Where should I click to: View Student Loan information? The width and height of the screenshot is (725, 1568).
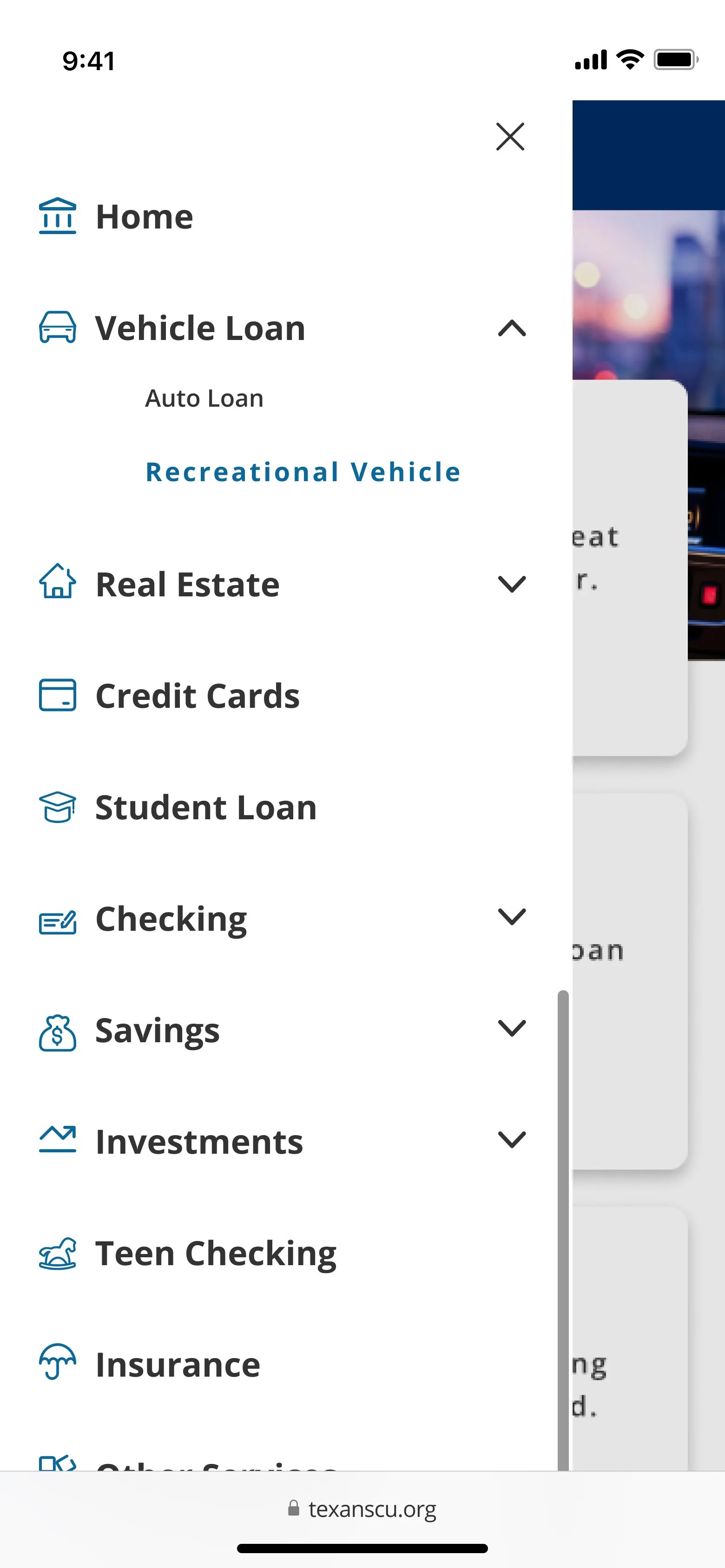[x=206, y=808]
